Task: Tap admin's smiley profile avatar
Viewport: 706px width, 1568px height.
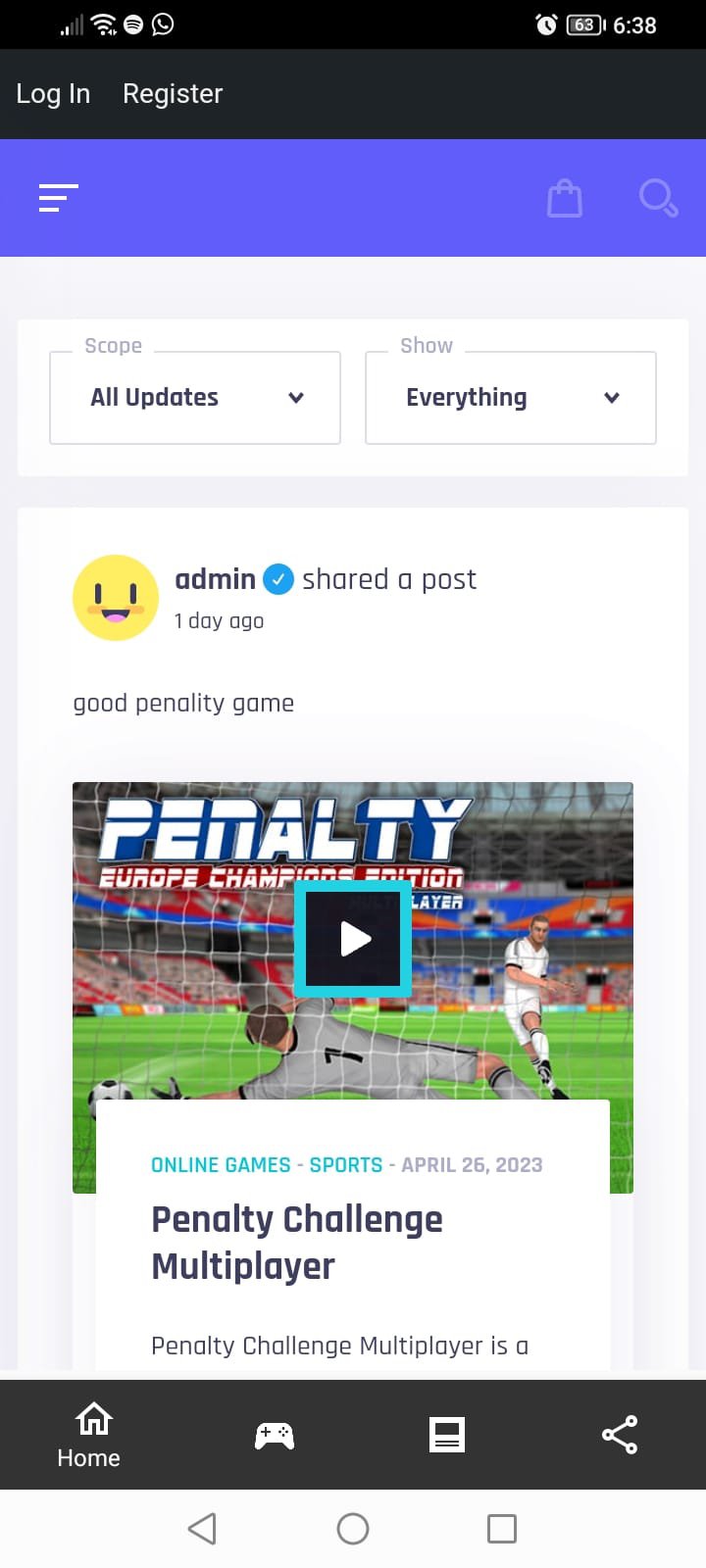Action: pyautogui.click(x=116, y=597)
